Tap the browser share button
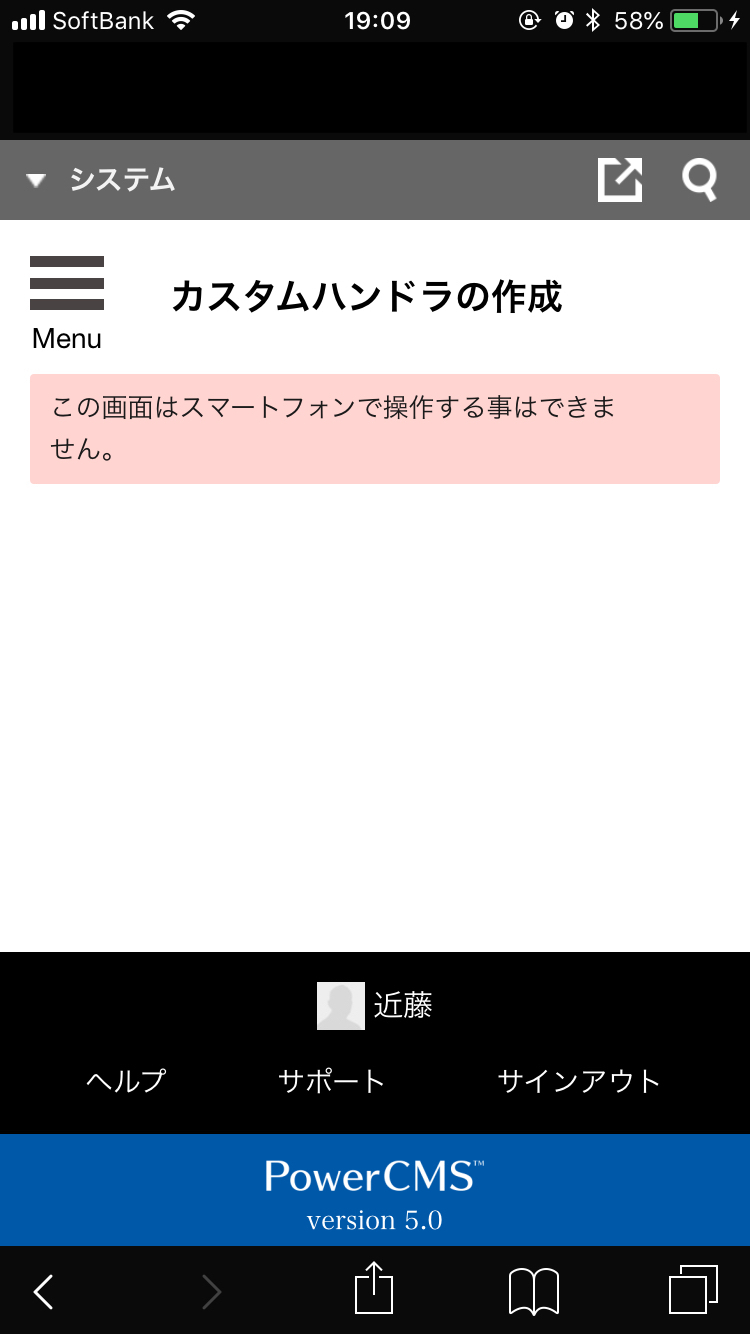This screenshot has height=1334, width=750. point(374,1288)
